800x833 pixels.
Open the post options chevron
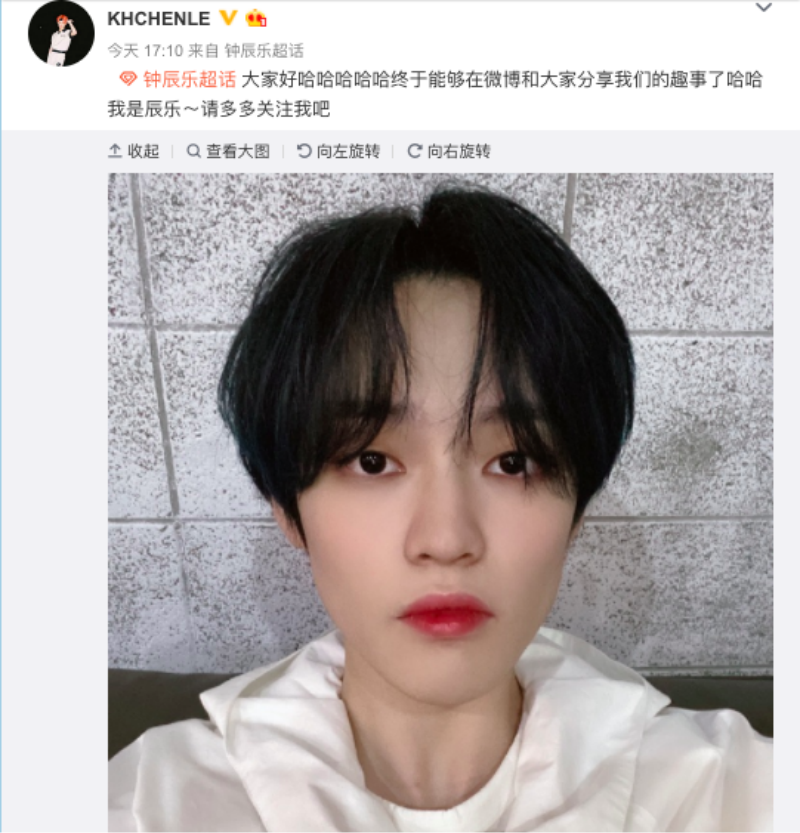tap(764, 8)
